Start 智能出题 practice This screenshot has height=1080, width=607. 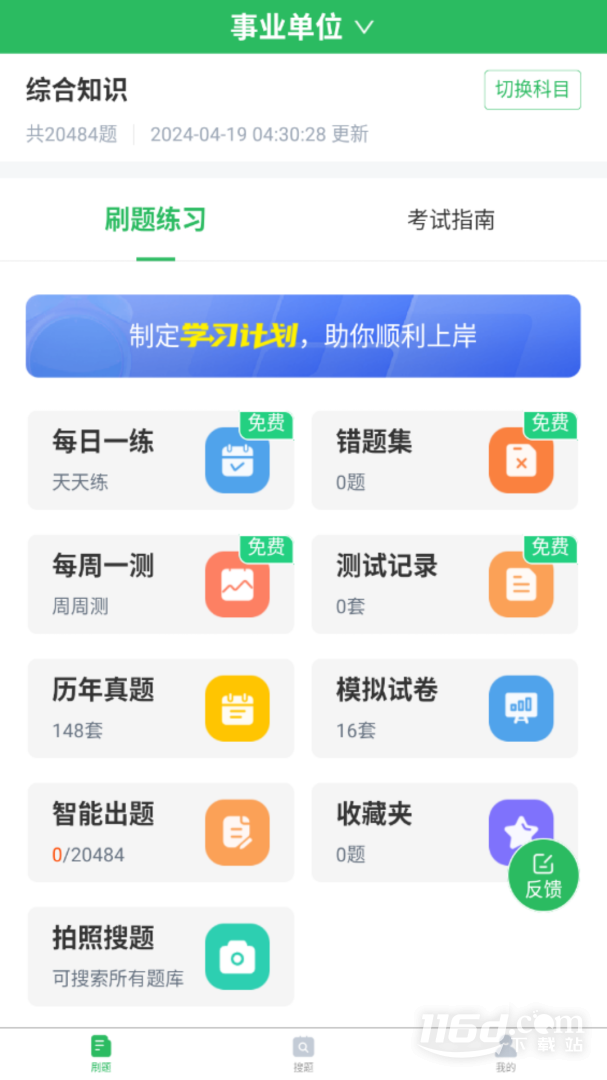pyautogui.click(x=161, y=832)
